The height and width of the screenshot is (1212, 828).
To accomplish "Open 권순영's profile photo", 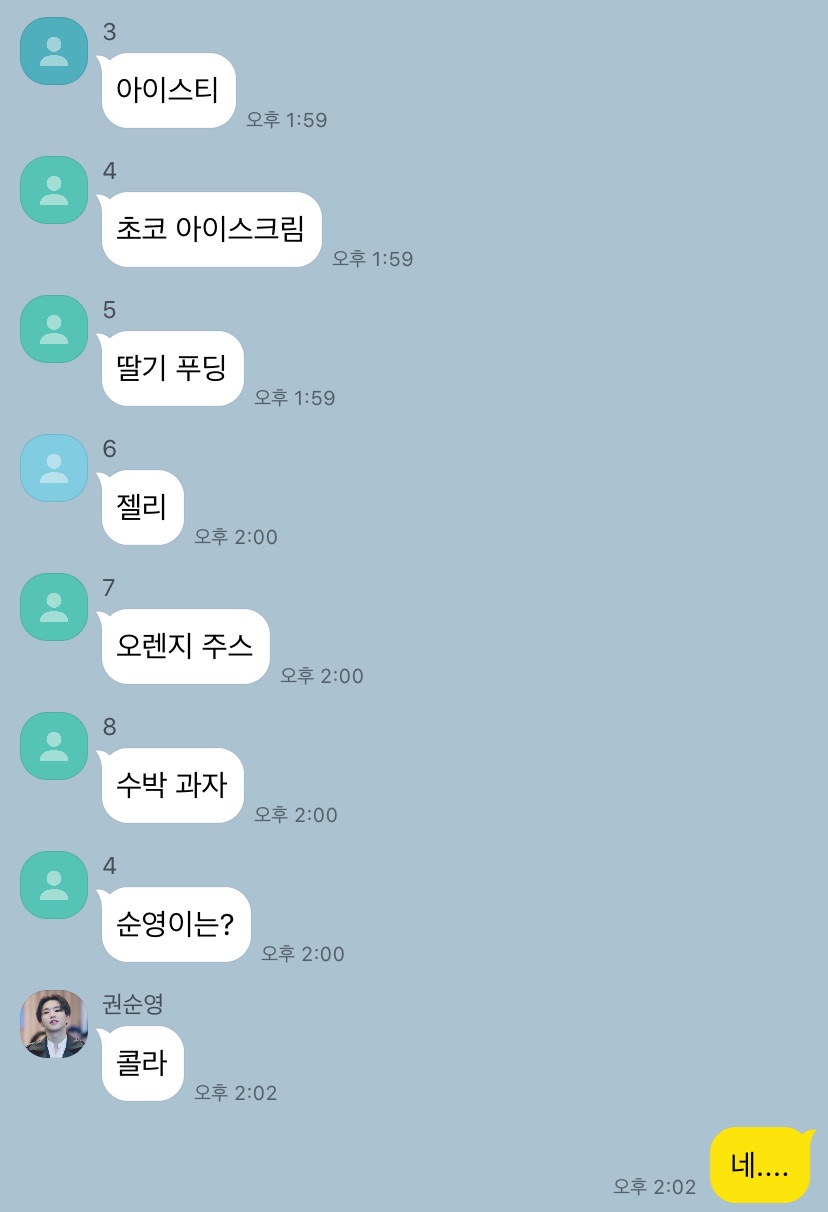I will pyautogui.click(x=54, y=1024).
